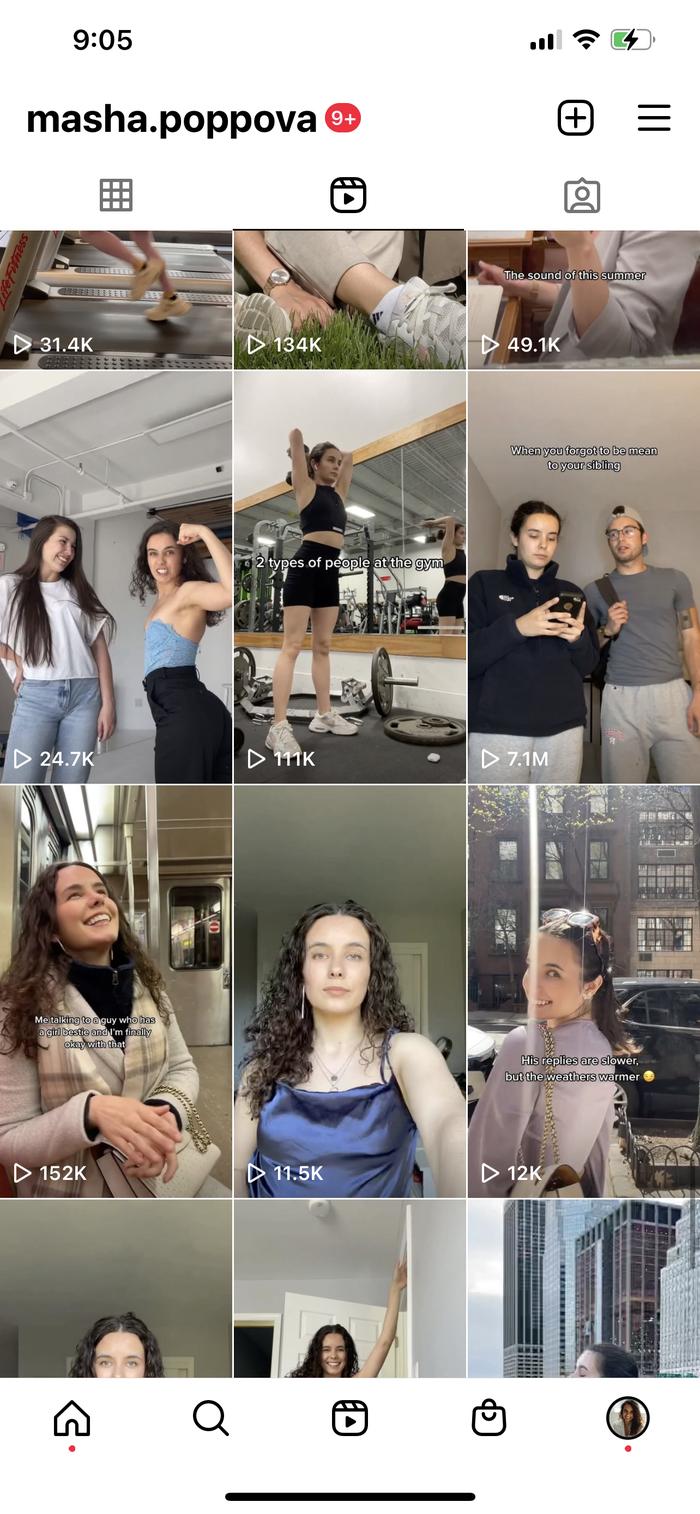Open the create new post plus icon

(x=575, y=118)
